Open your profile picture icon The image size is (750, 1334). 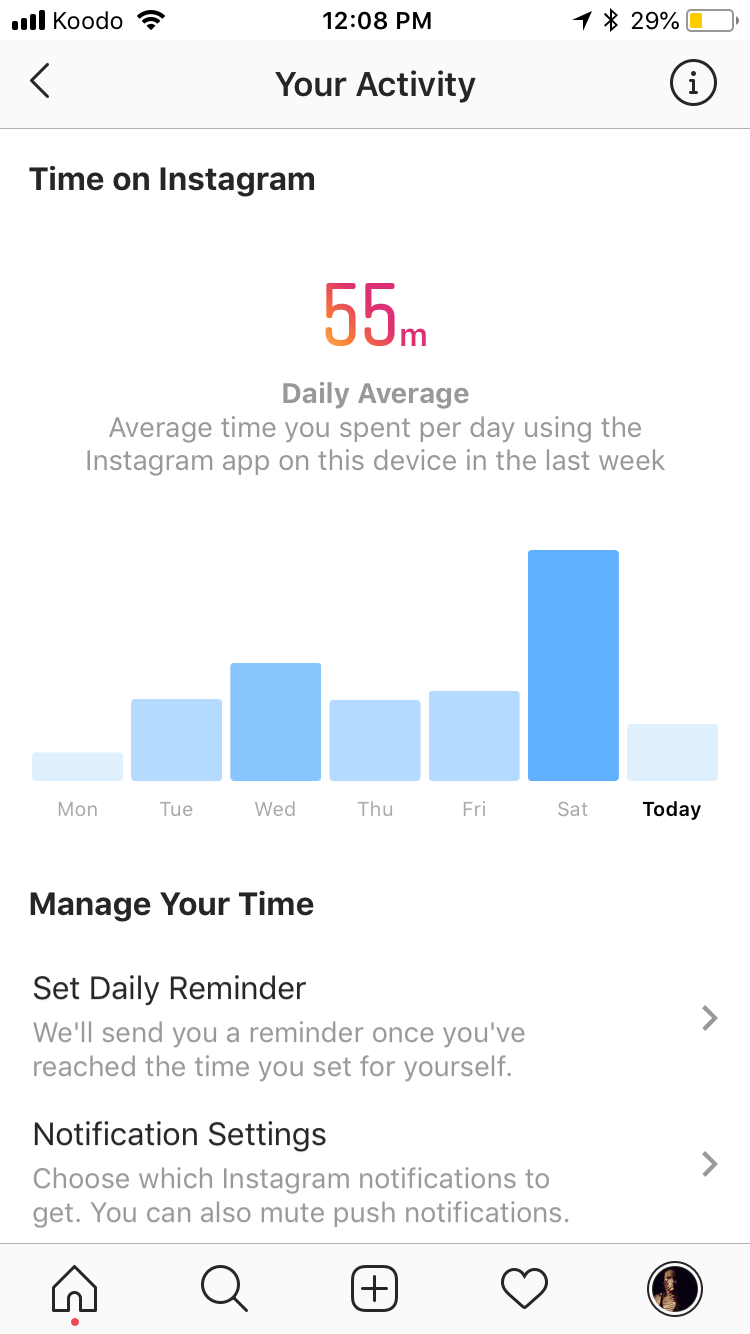click(x=675, y=1289)
